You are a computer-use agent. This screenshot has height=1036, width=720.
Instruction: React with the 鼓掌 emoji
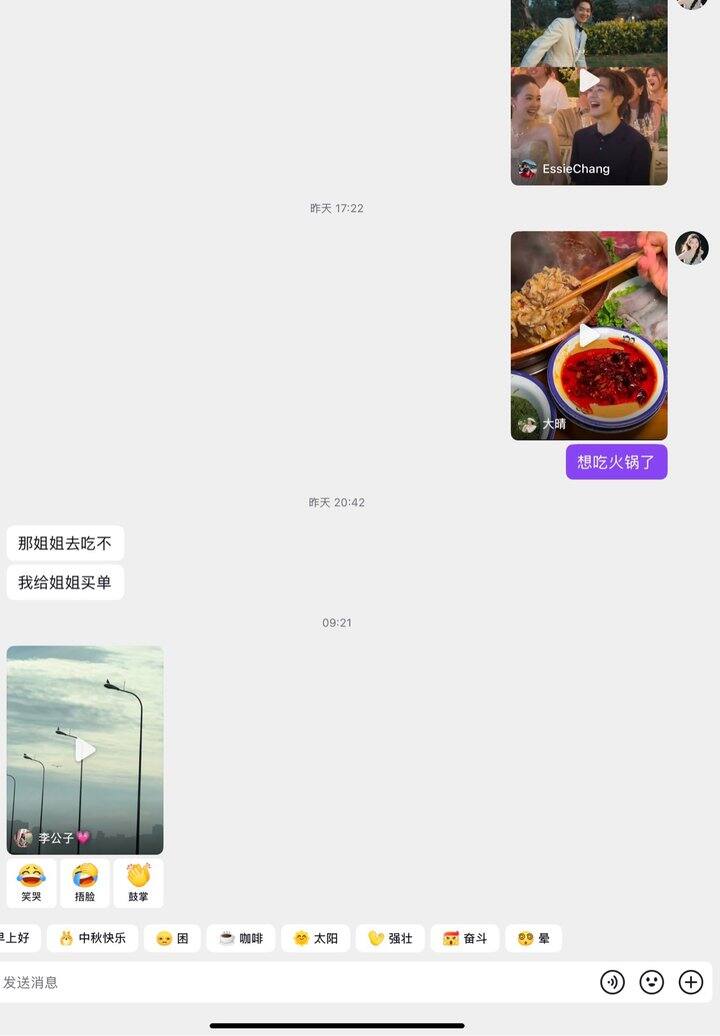tap(138, 883)
